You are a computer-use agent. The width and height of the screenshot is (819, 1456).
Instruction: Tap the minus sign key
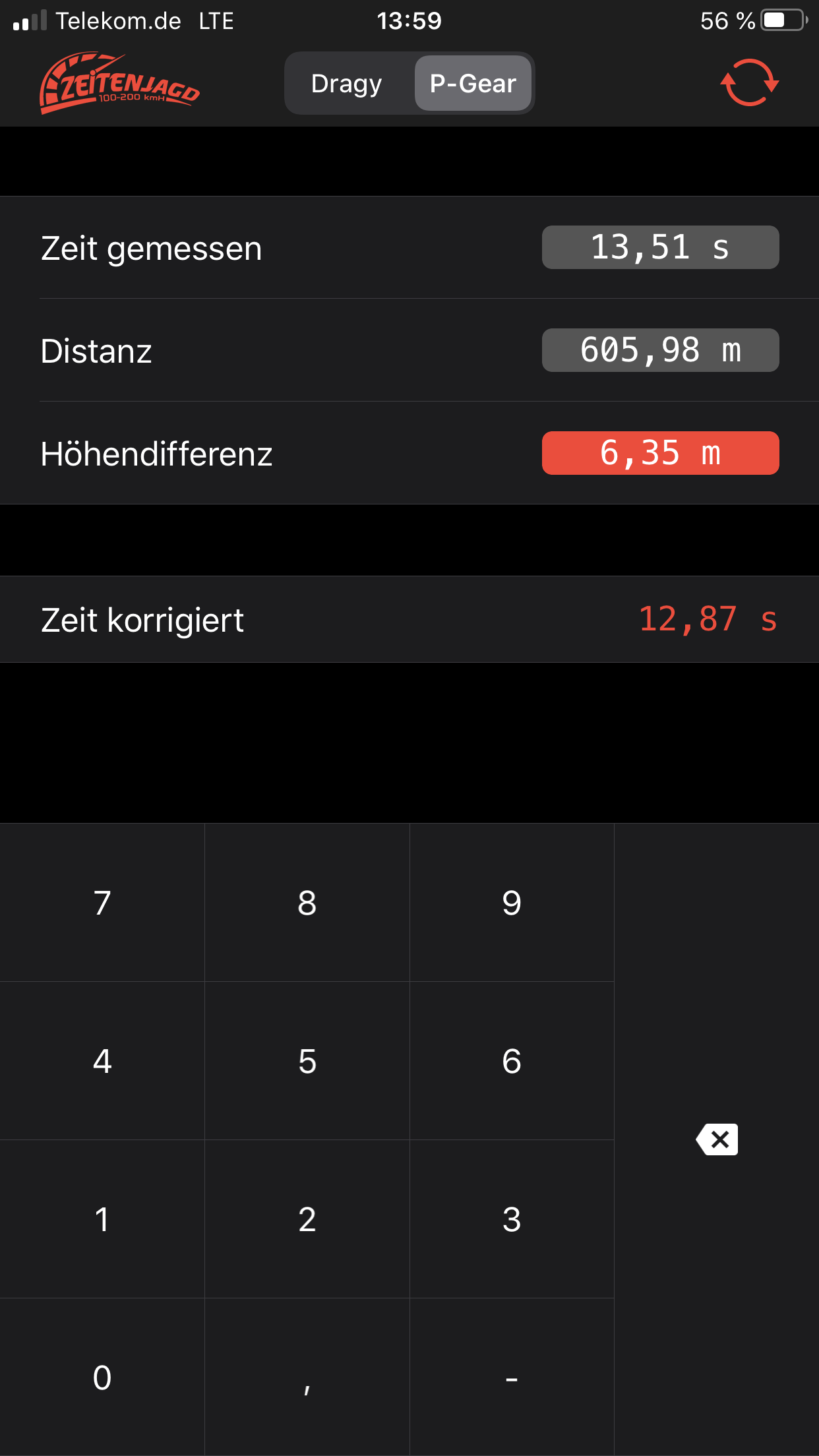512,1378
